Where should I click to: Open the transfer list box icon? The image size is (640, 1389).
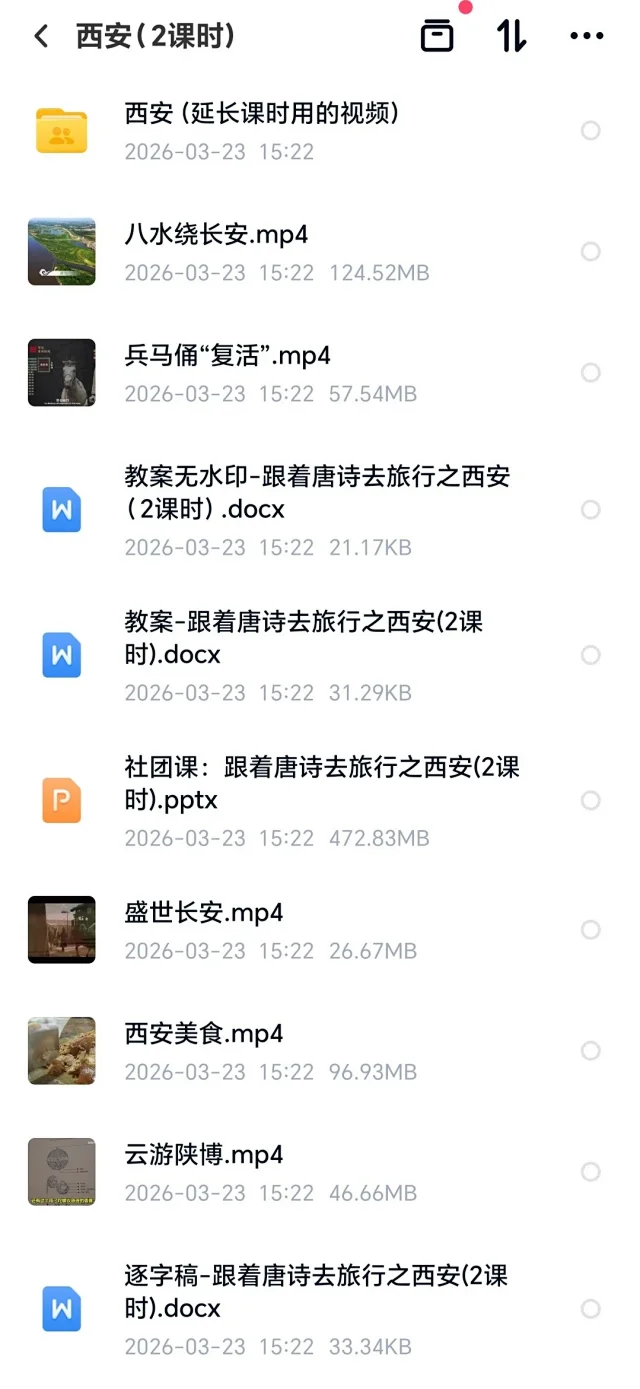(437, 36)
